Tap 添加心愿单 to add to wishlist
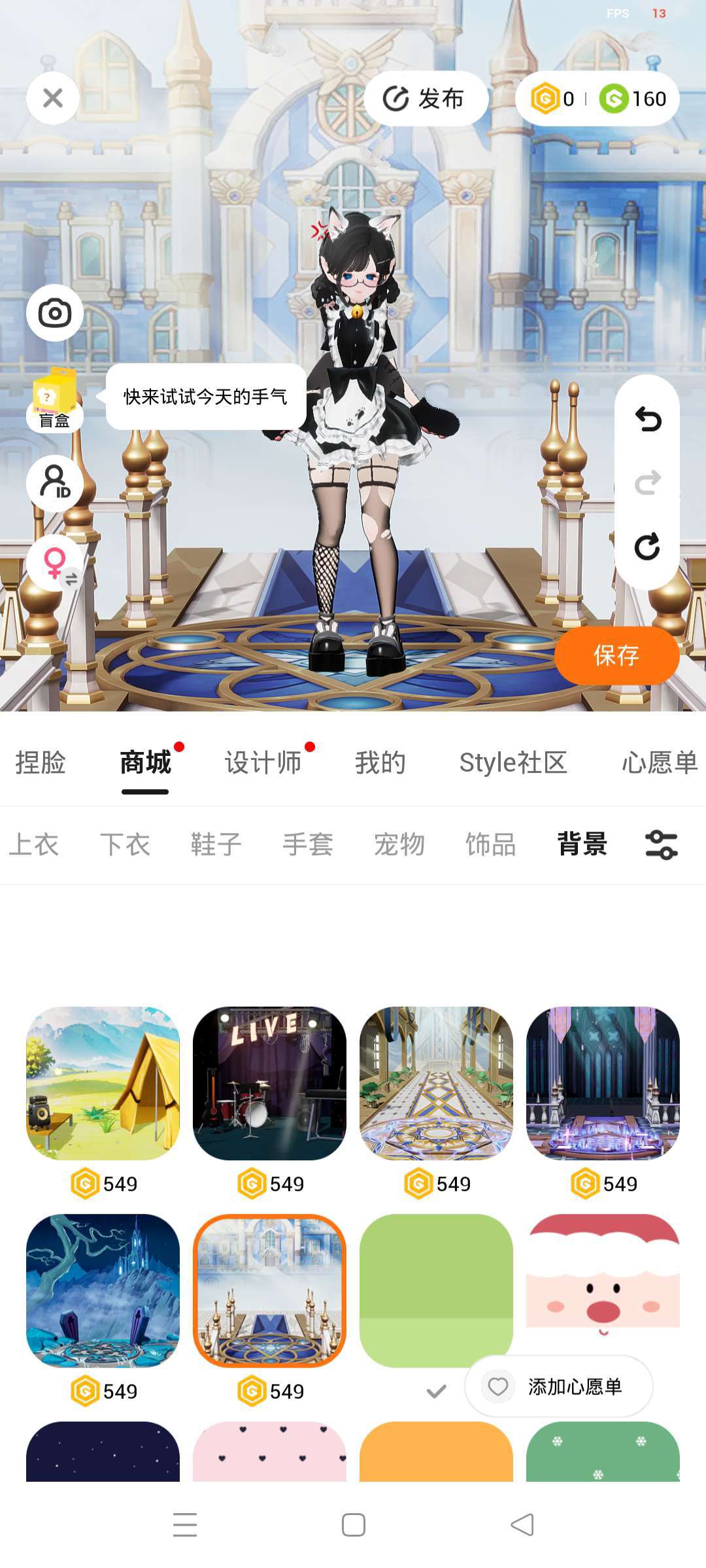Screen dimensions: 706x1568 559,1386
